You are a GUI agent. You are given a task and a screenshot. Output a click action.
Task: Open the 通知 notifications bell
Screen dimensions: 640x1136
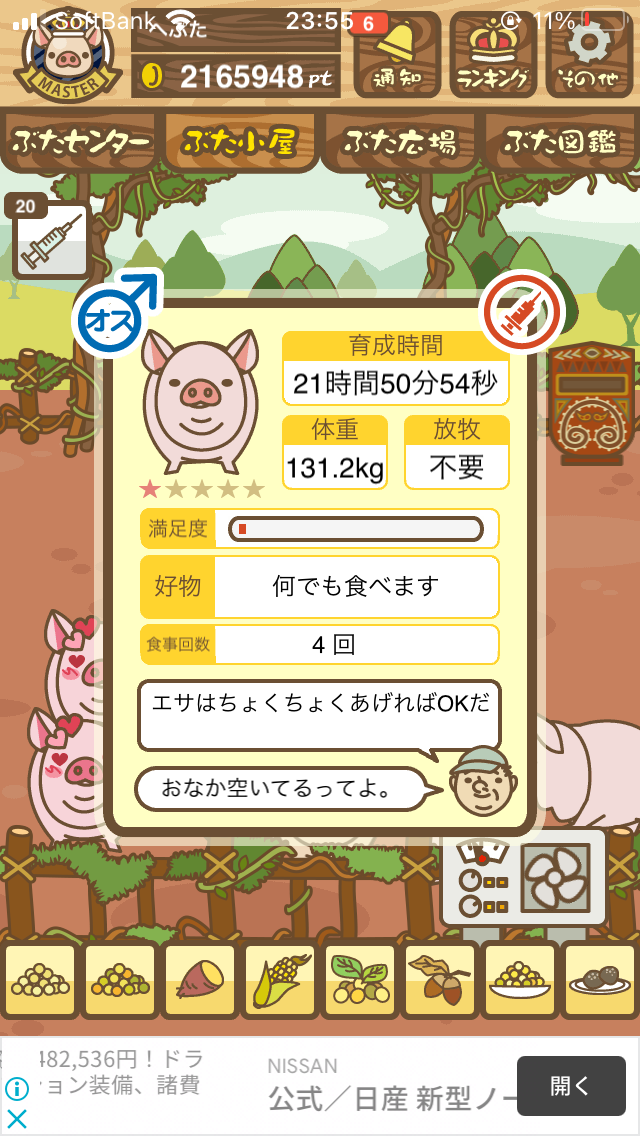click(x=396, y=54)
